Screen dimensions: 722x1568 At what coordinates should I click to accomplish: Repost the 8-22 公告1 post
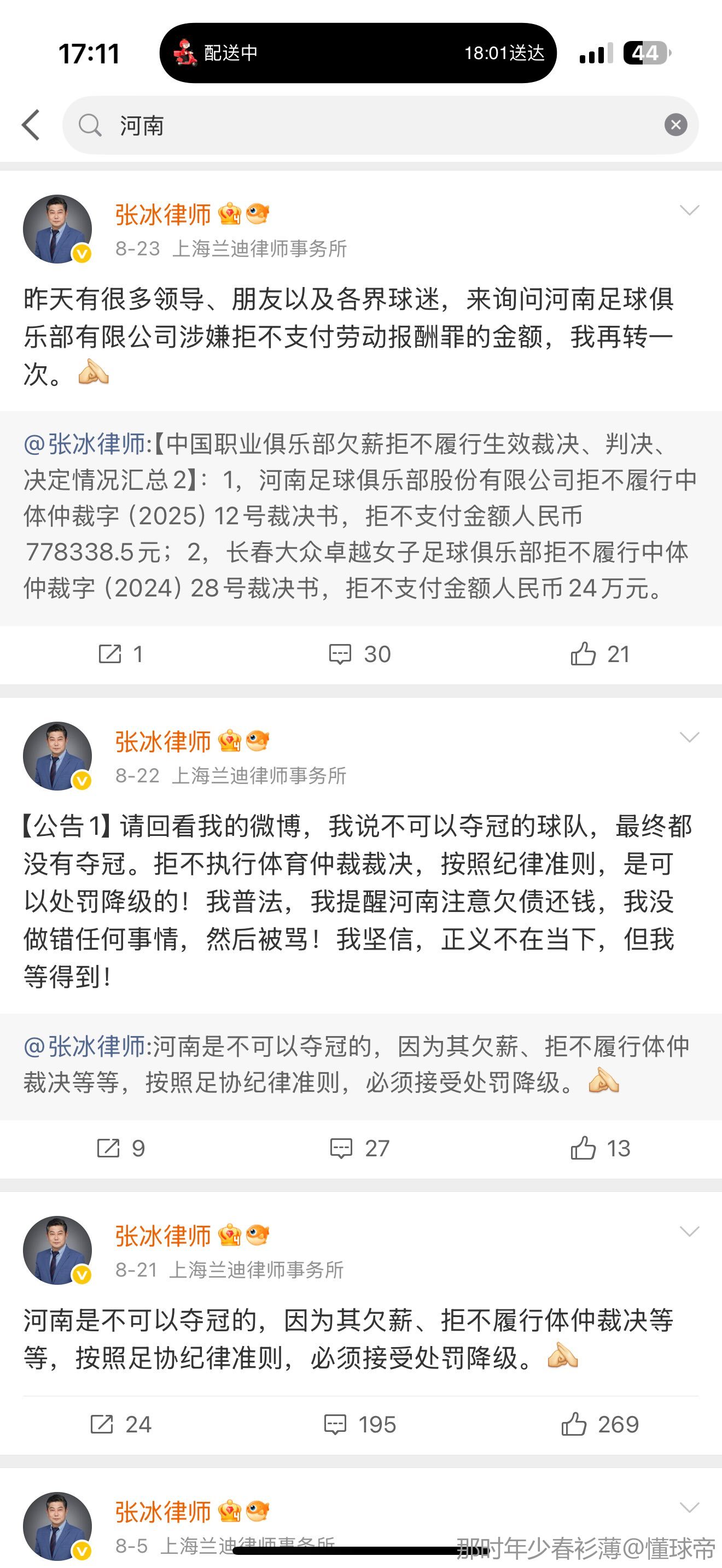click(120, 1149)
